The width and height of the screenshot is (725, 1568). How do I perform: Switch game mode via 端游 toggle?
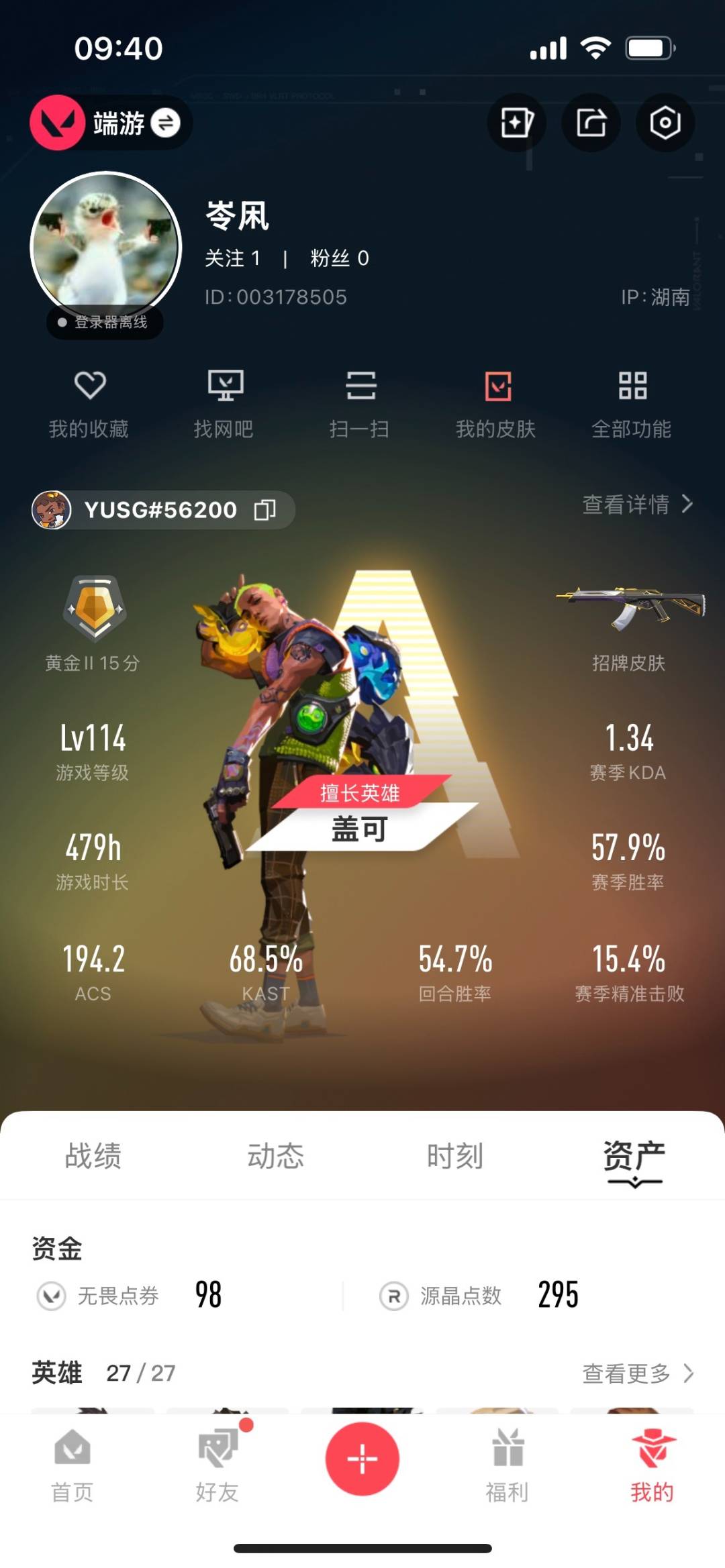[164, 123]
